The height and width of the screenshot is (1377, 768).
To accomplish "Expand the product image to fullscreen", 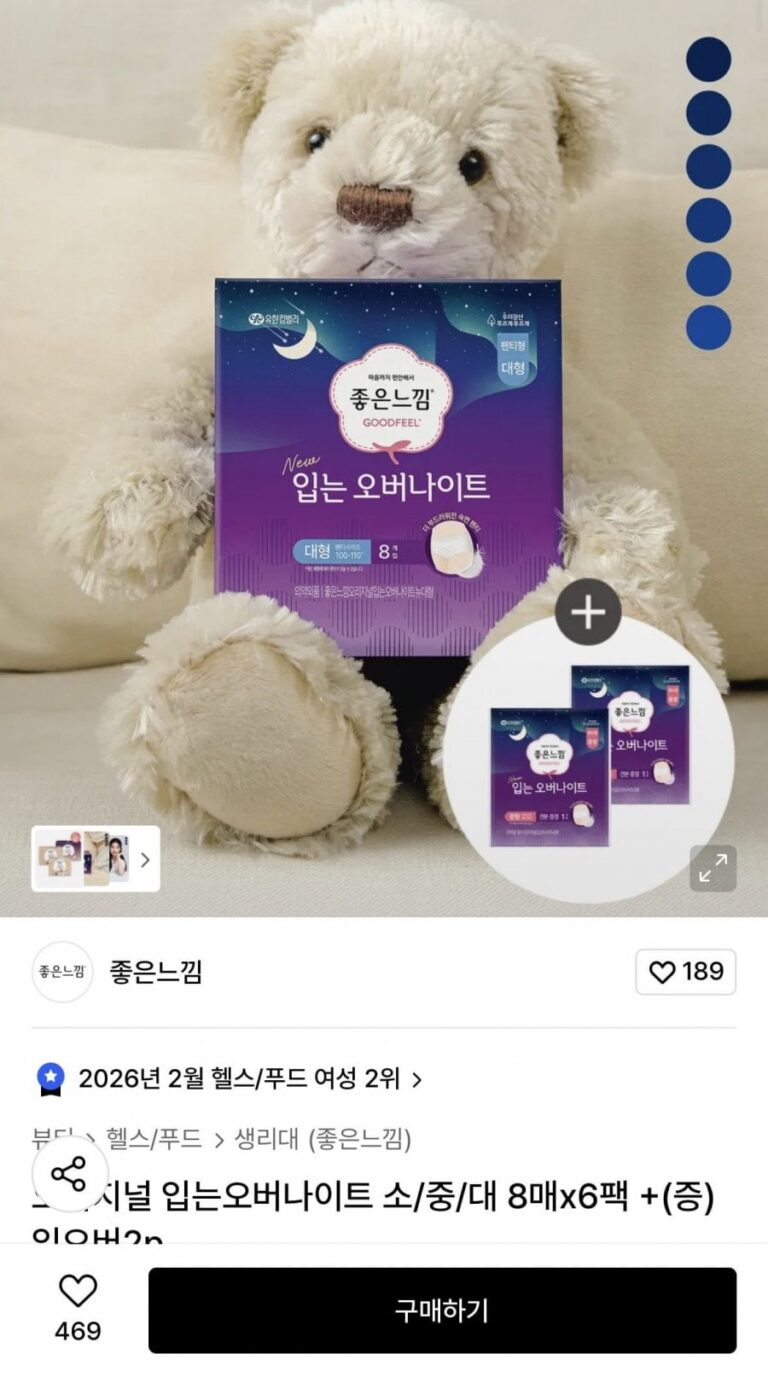I will pos(713,868).
